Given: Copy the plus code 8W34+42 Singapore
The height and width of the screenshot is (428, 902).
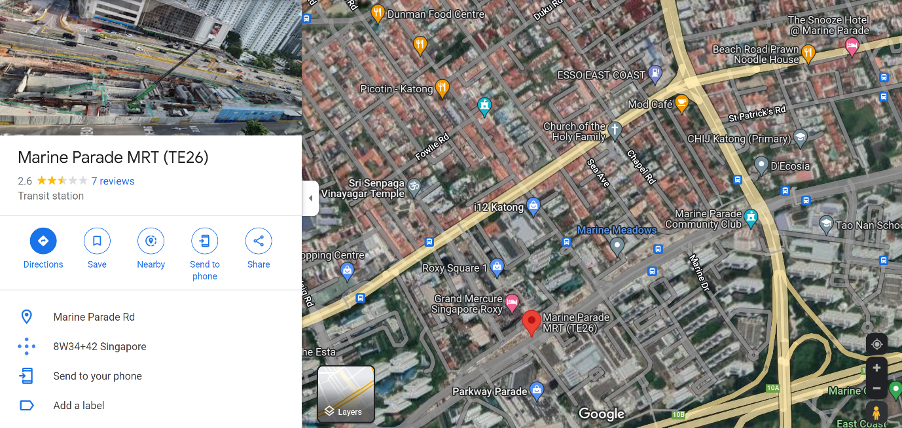Looking at the screenshot, I should coord(99,347).
